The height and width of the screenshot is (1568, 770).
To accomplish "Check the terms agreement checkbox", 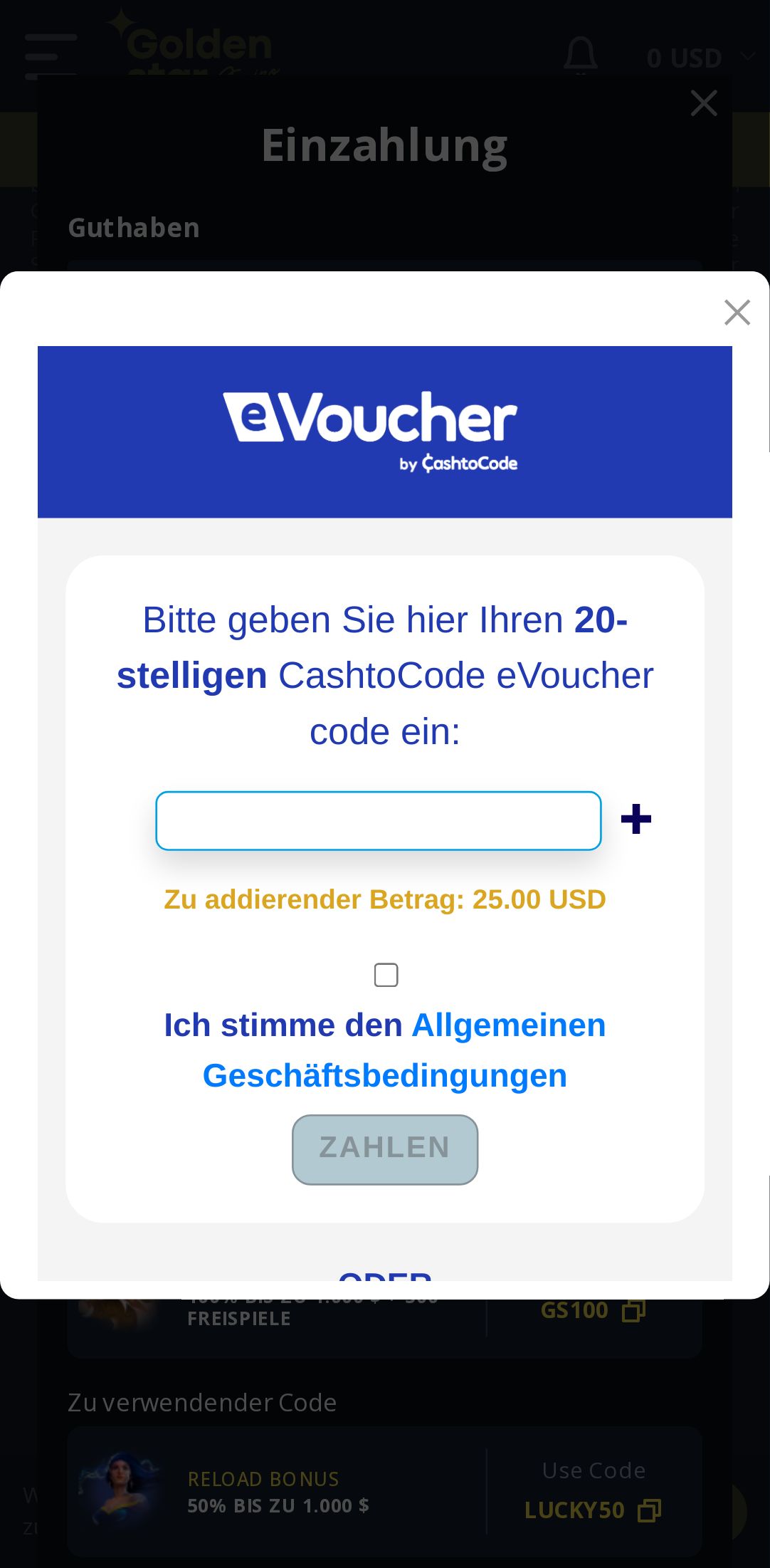I will point(386,975).
